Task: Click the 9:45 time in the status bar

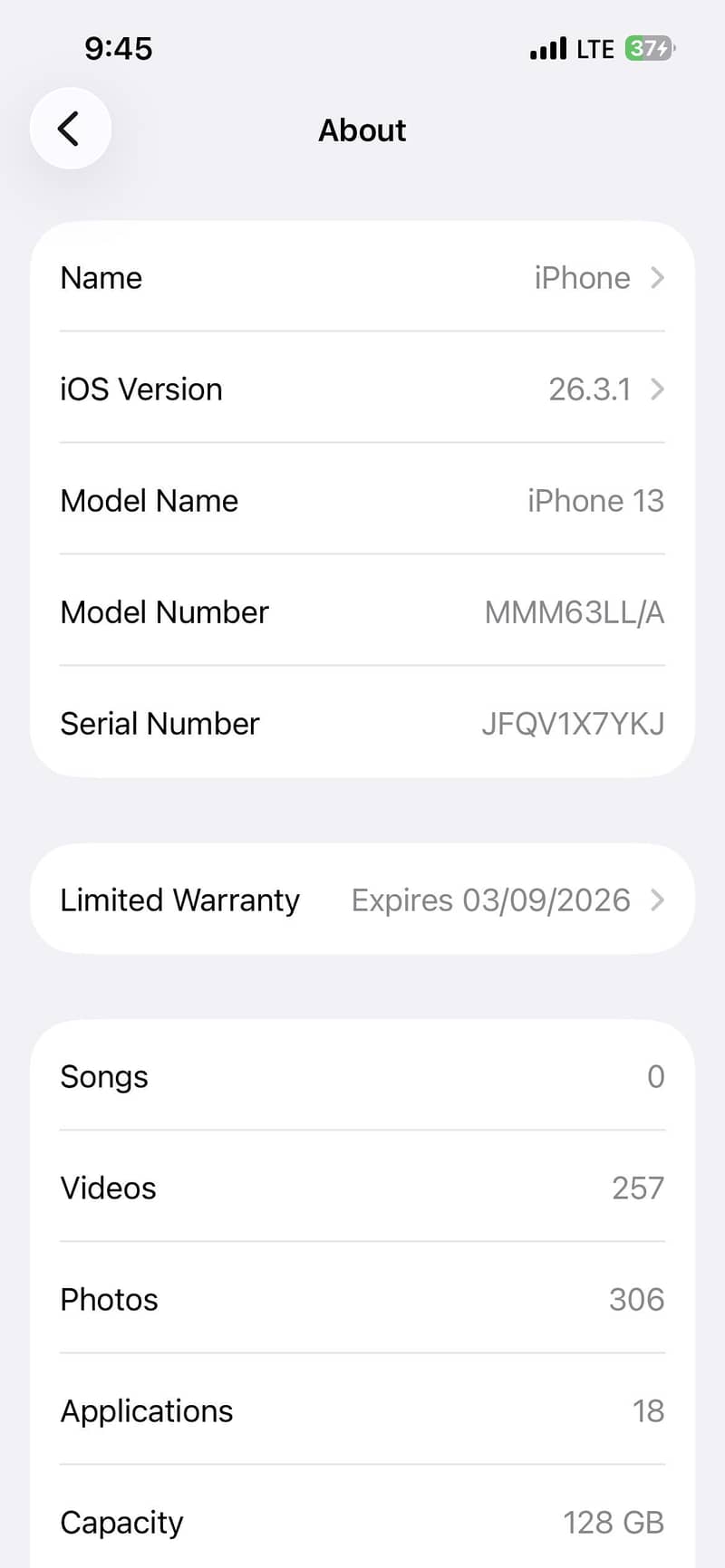Action: point(118,48)
